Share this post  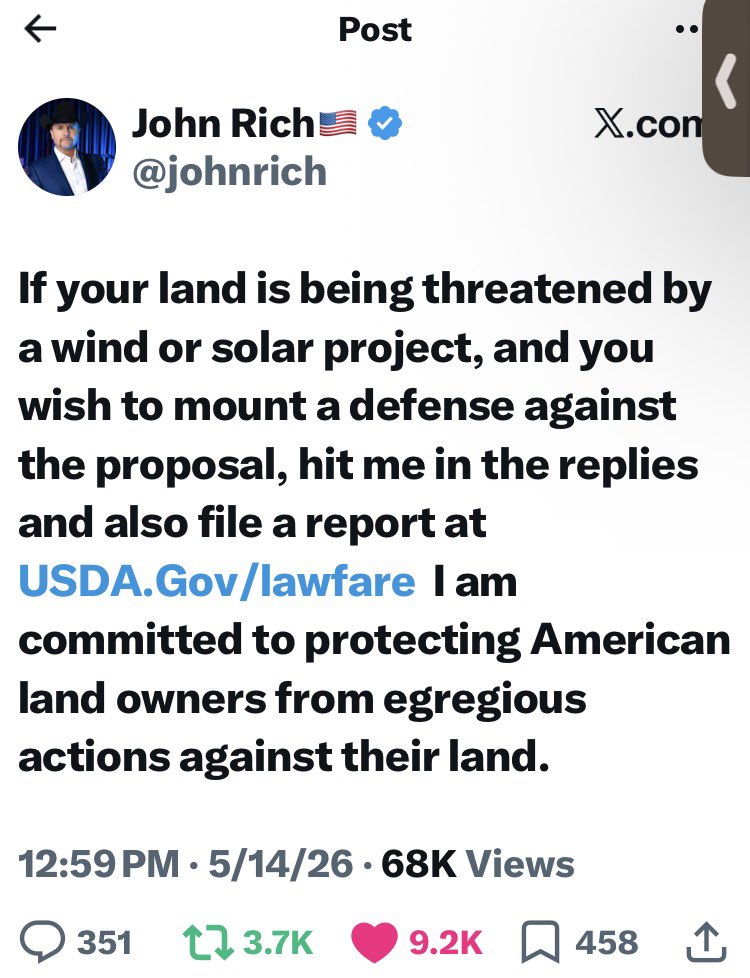tap(706, 942)
